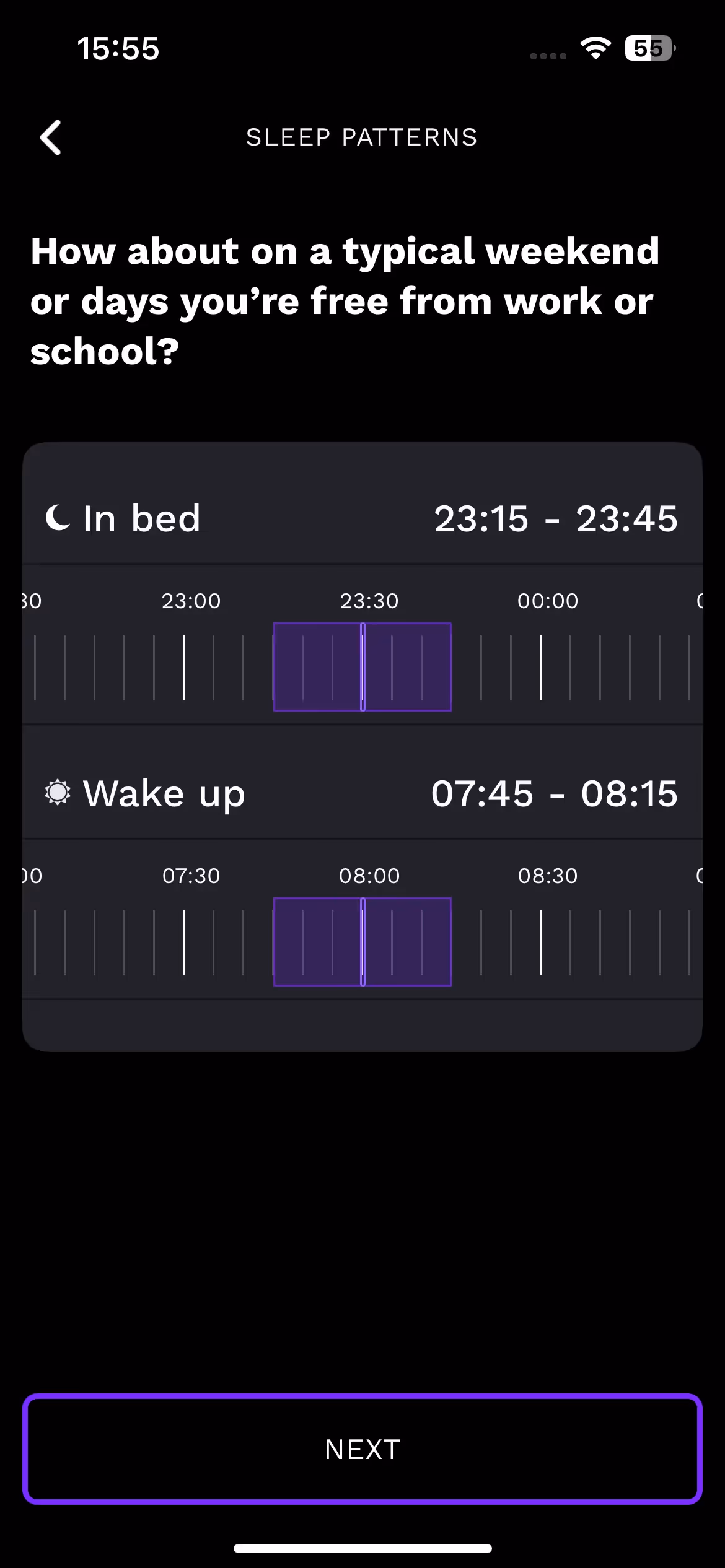The image size is (725, 1568).
Task: Go back from Sleep Patterns
Action: [51, 137]
